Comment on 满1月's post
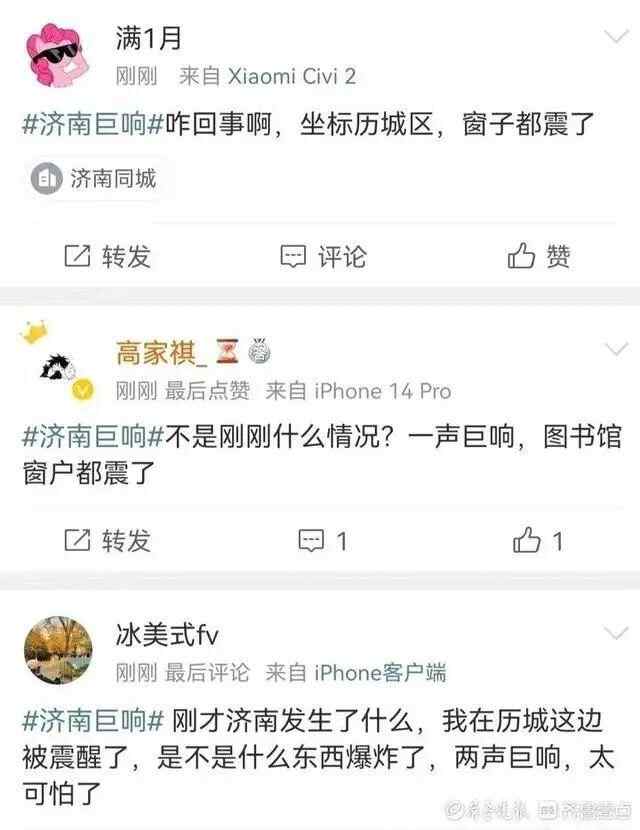The width and height of the screenshot is (640, 830). click(x=323, y=257)
